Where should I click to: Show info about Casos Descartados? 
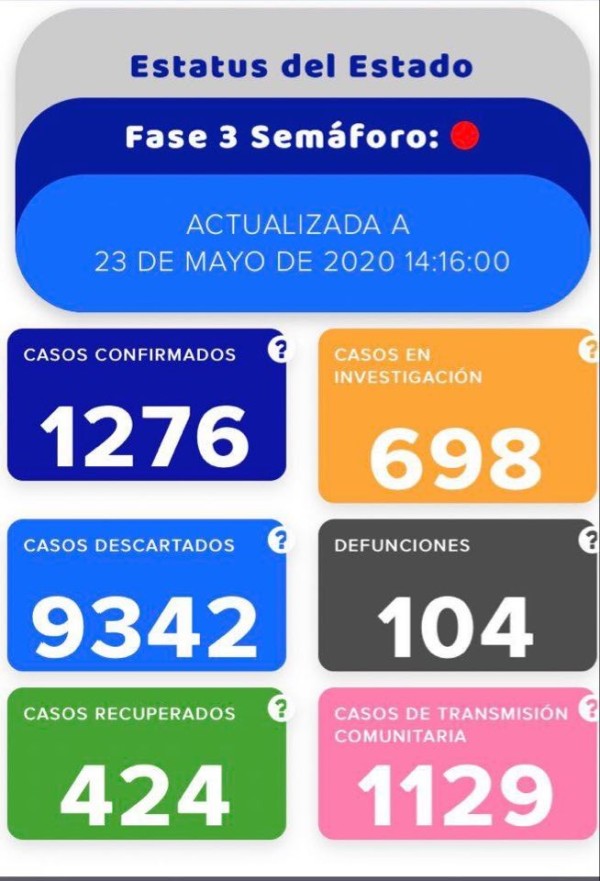pyautogui.click(x=280, y=540)
